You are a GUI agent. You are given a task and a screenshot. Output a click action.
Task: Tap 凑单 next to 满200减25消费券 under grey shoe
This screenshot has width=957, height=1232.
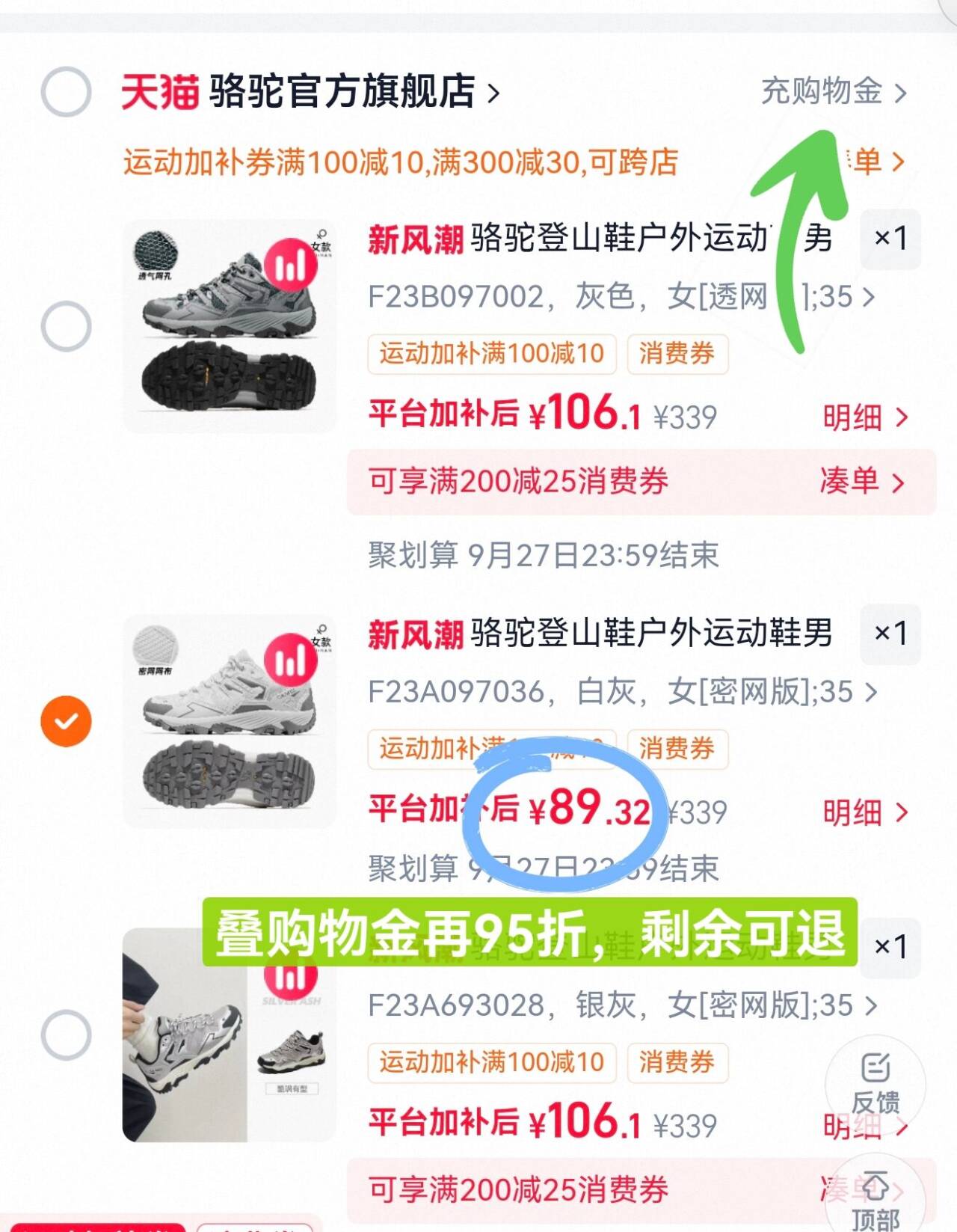click(863, 481)
